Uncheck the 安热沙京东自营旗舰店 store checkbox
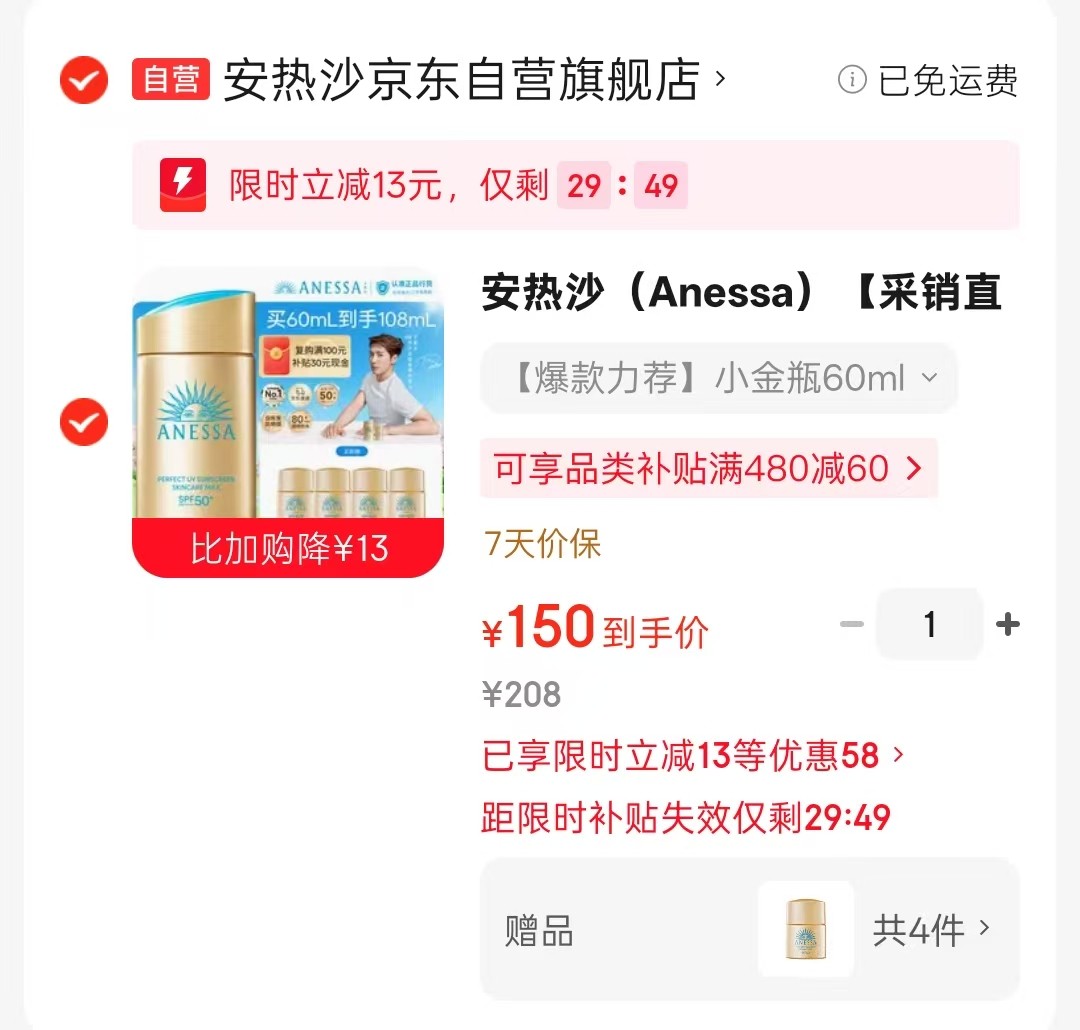Viewport: 1080px width, 1030px height. [84, 80]
